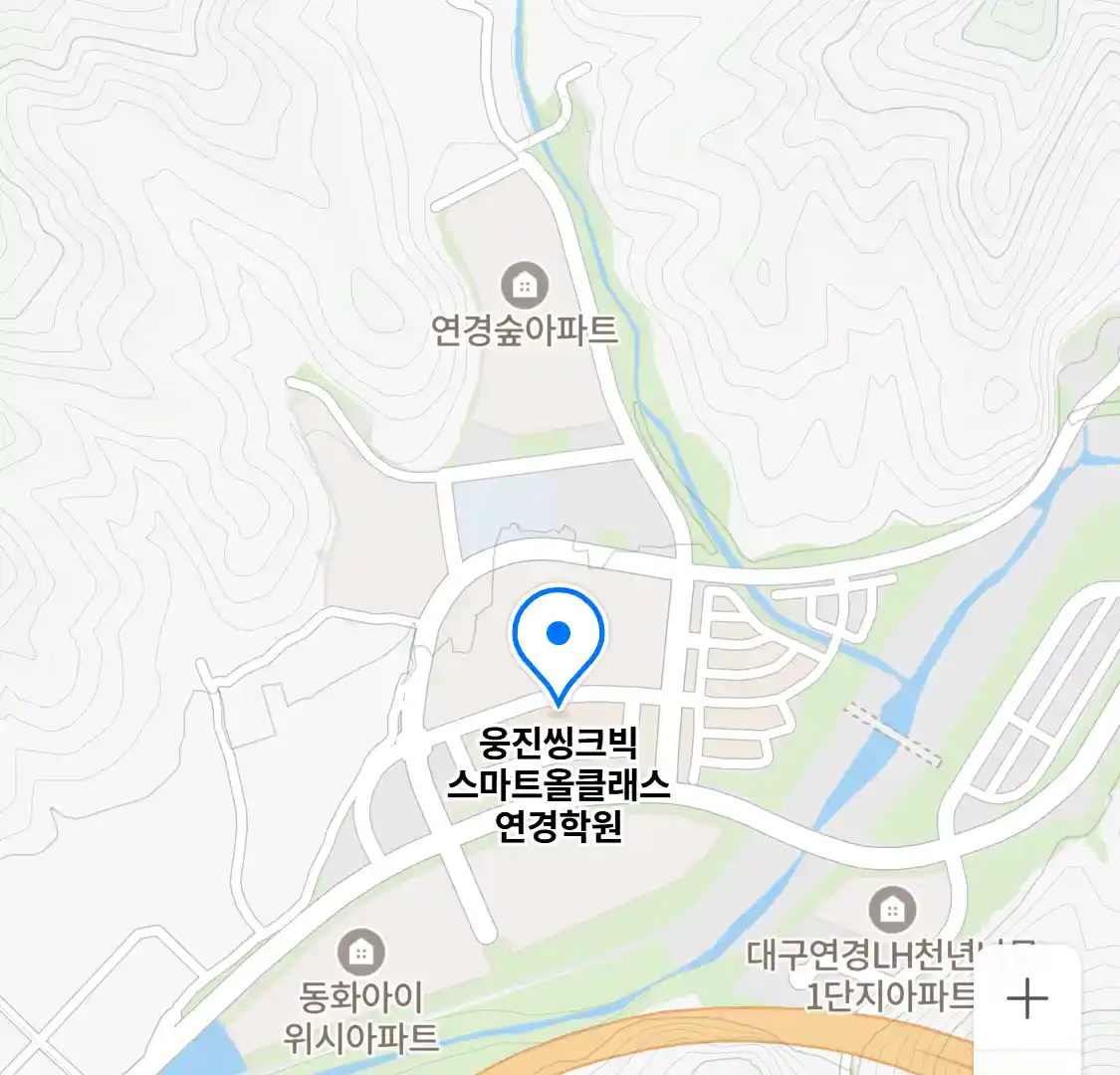
Task: Select the 동화아이위시아파트 place marker
Action: pos(361,953)
